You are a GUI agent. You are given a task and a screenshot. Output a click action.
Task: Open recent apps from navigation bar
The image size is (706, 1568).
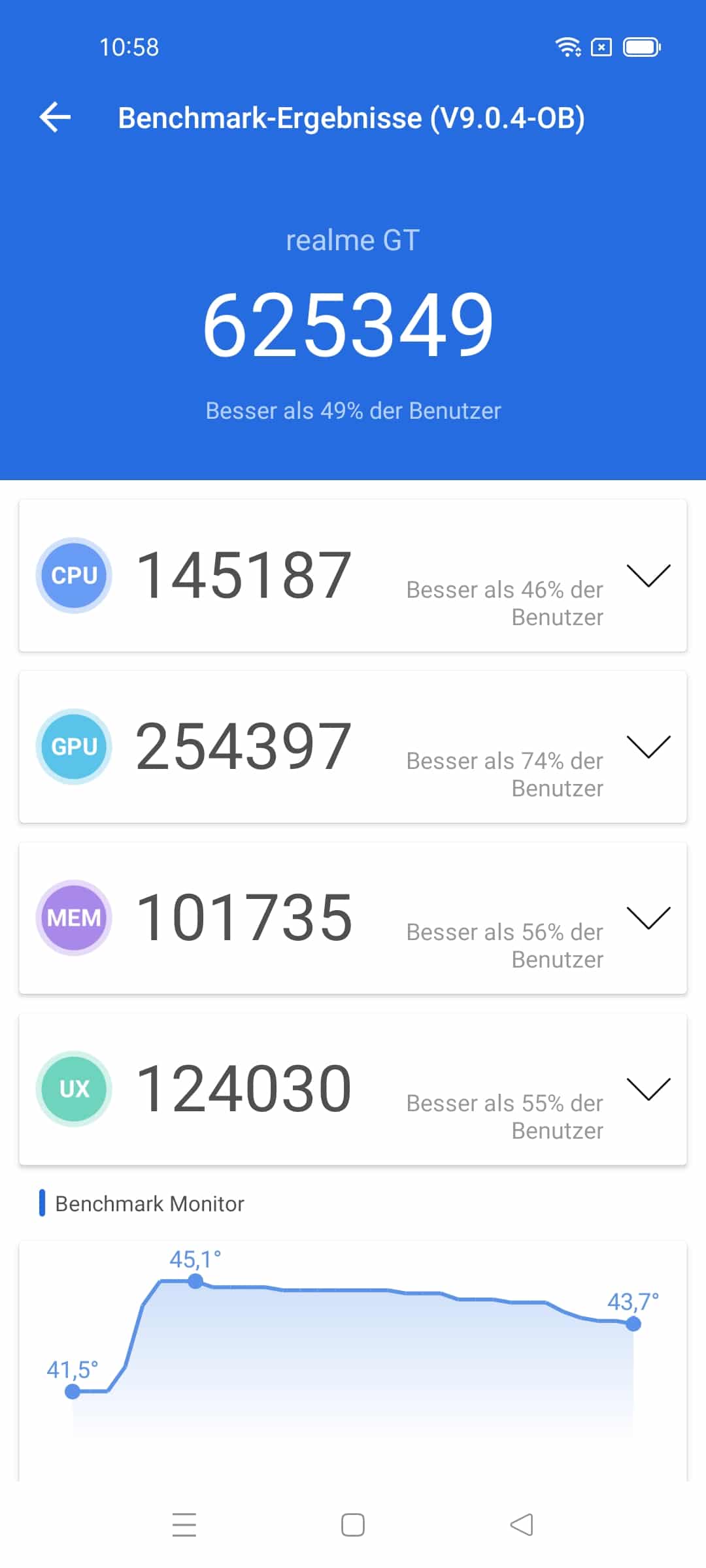[184, 1525]
